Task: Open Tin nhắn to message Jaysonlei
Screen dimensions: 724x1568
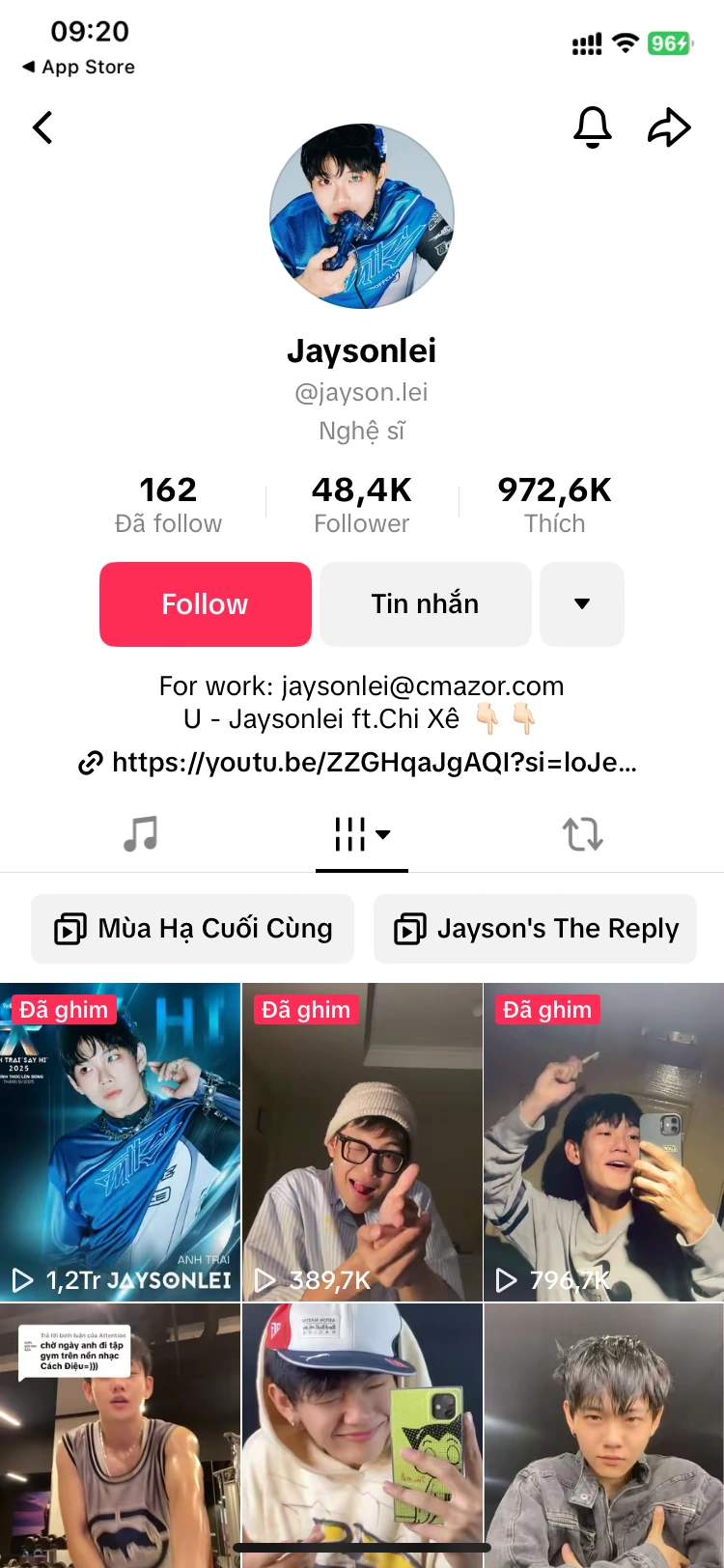Action: [426, 604]
